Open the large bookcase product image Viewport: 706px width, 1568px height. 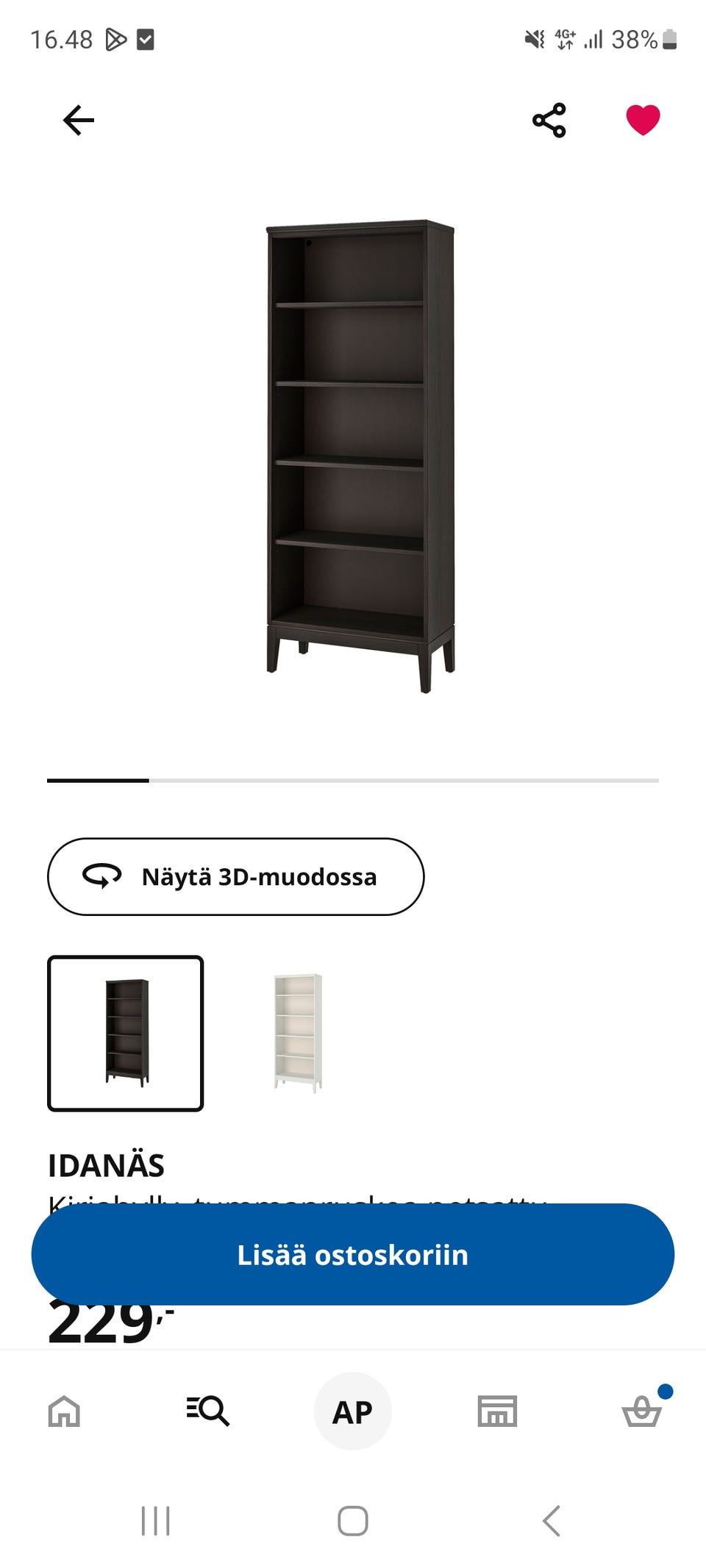360,456
